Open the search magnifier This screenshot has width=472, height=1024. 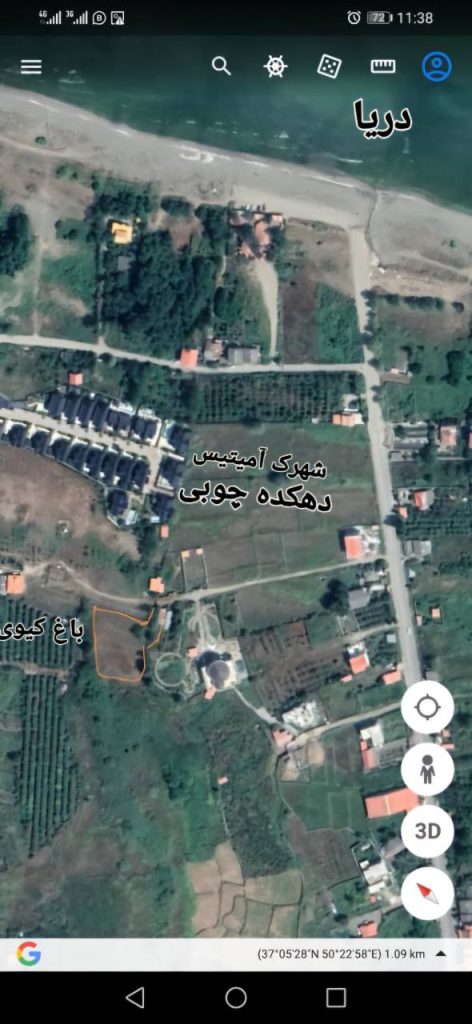pos(221,66)
